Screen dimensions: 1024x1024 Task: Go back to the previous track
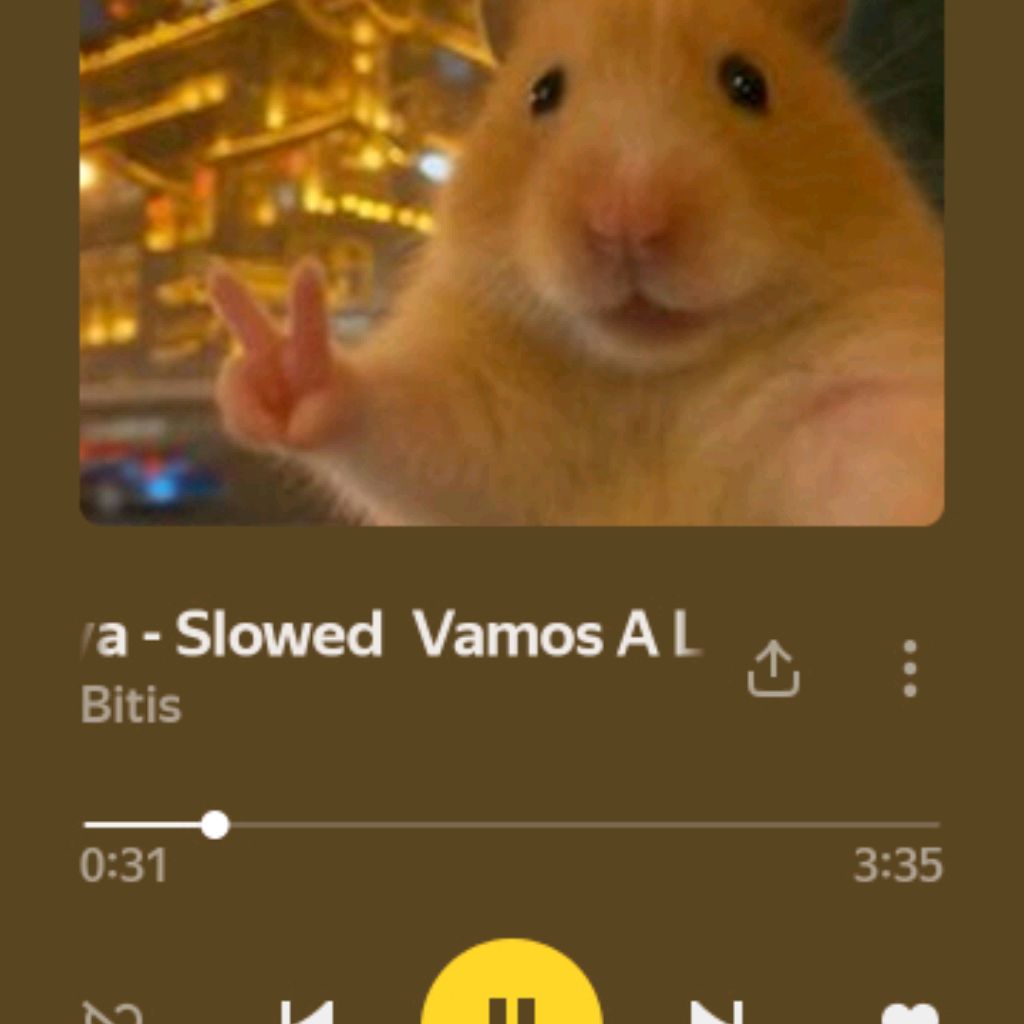pyautogui.click(x=307, y=1010)
